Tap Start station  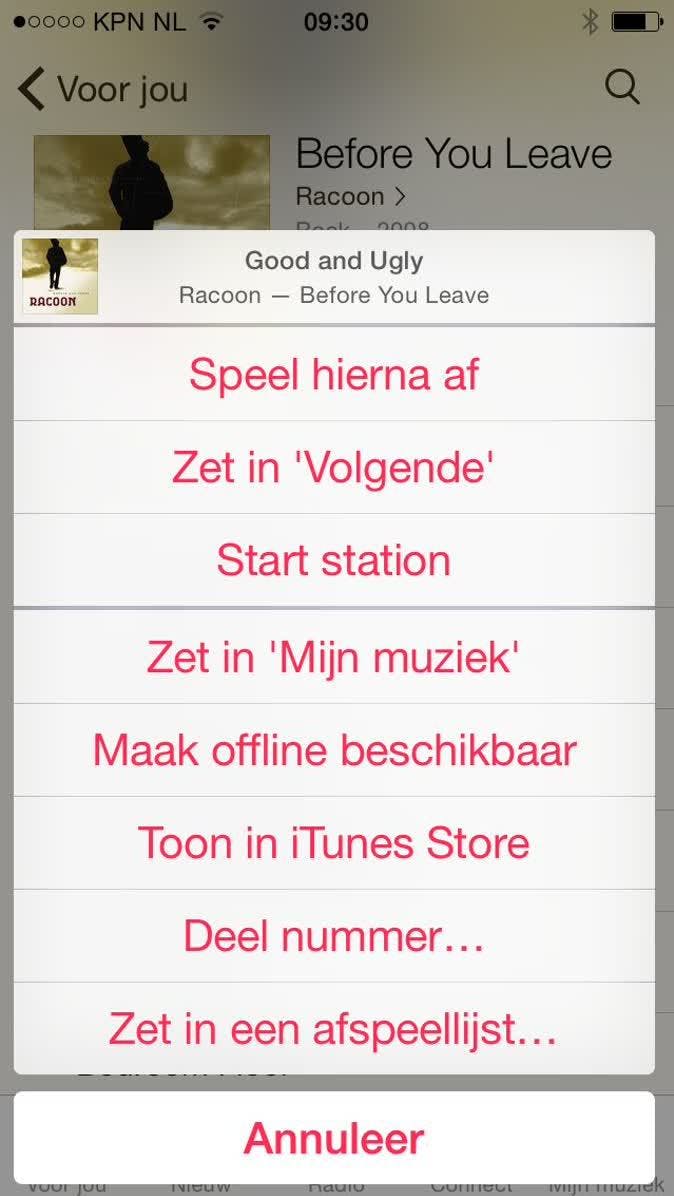[334, 560]
